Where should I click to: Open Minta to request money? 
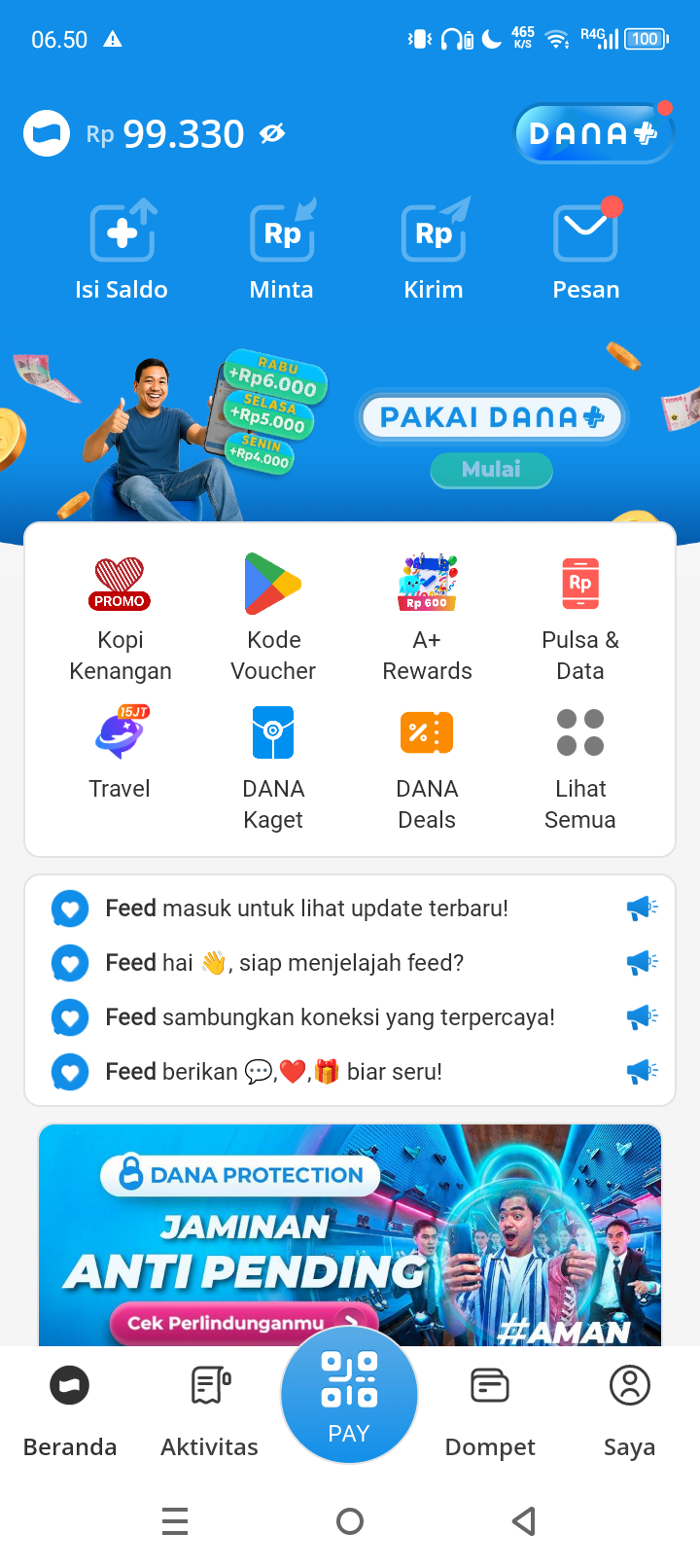[282, 250]
